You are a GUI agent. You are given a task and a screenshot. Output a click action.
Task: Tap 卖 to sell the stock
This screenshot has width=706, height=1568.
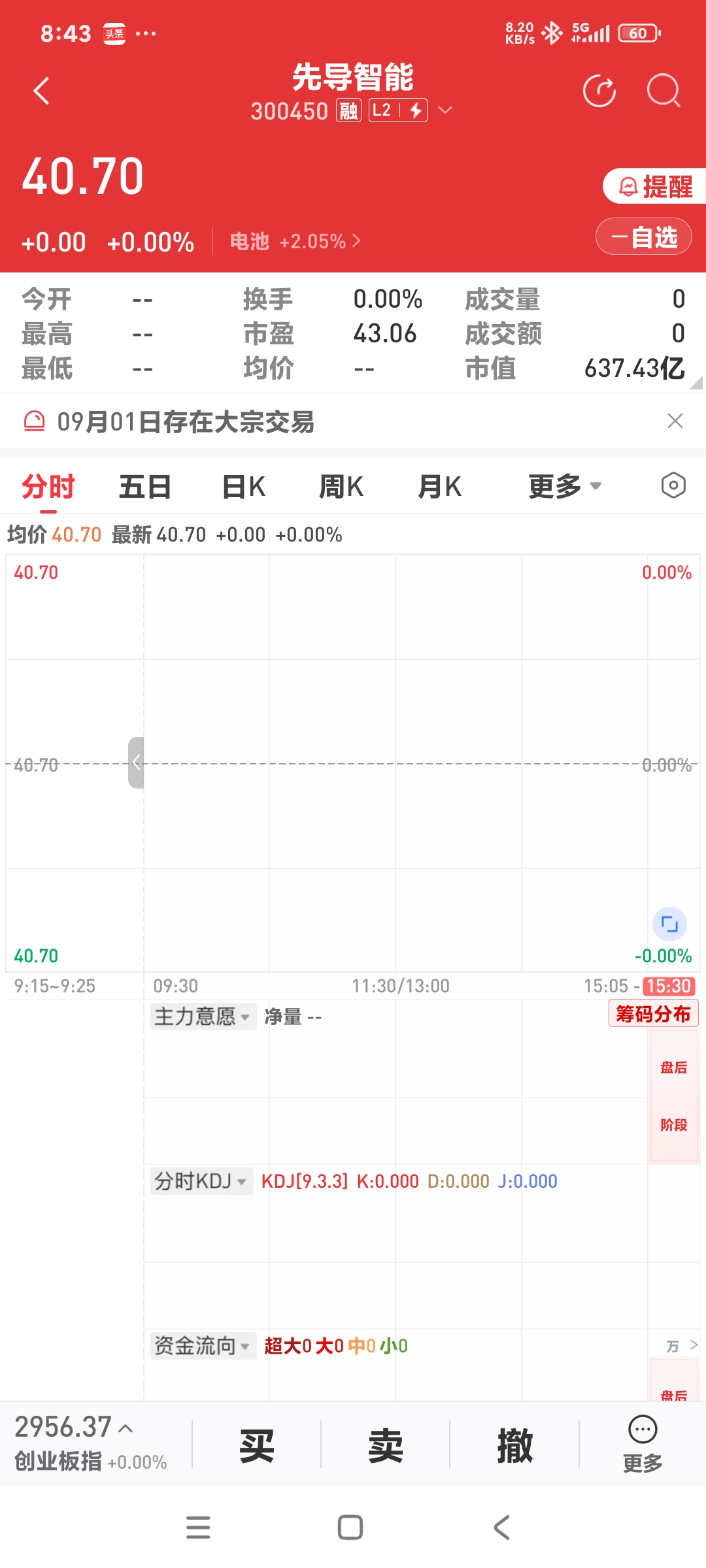[x=385, y=1446]
